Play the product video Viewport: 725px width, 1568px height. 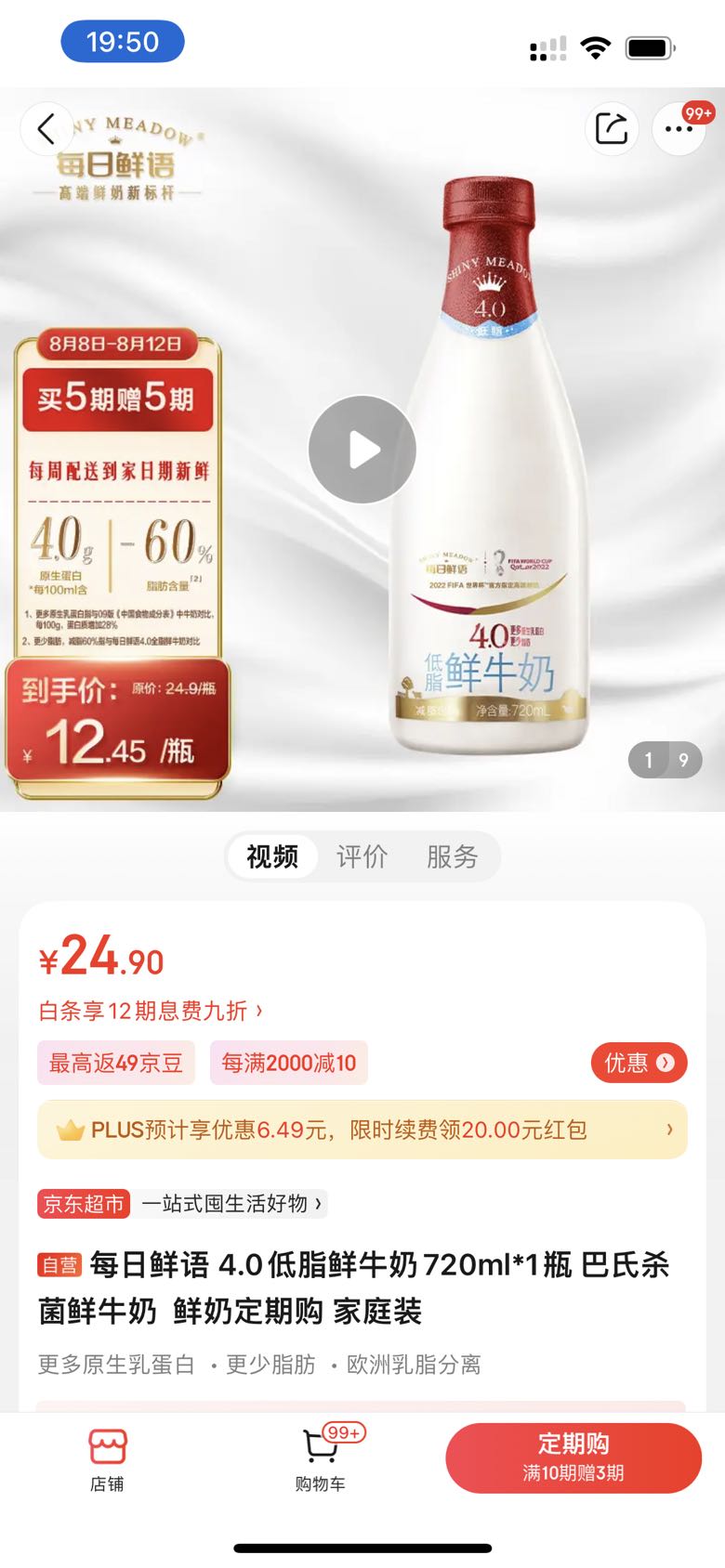tap(362, 449)
